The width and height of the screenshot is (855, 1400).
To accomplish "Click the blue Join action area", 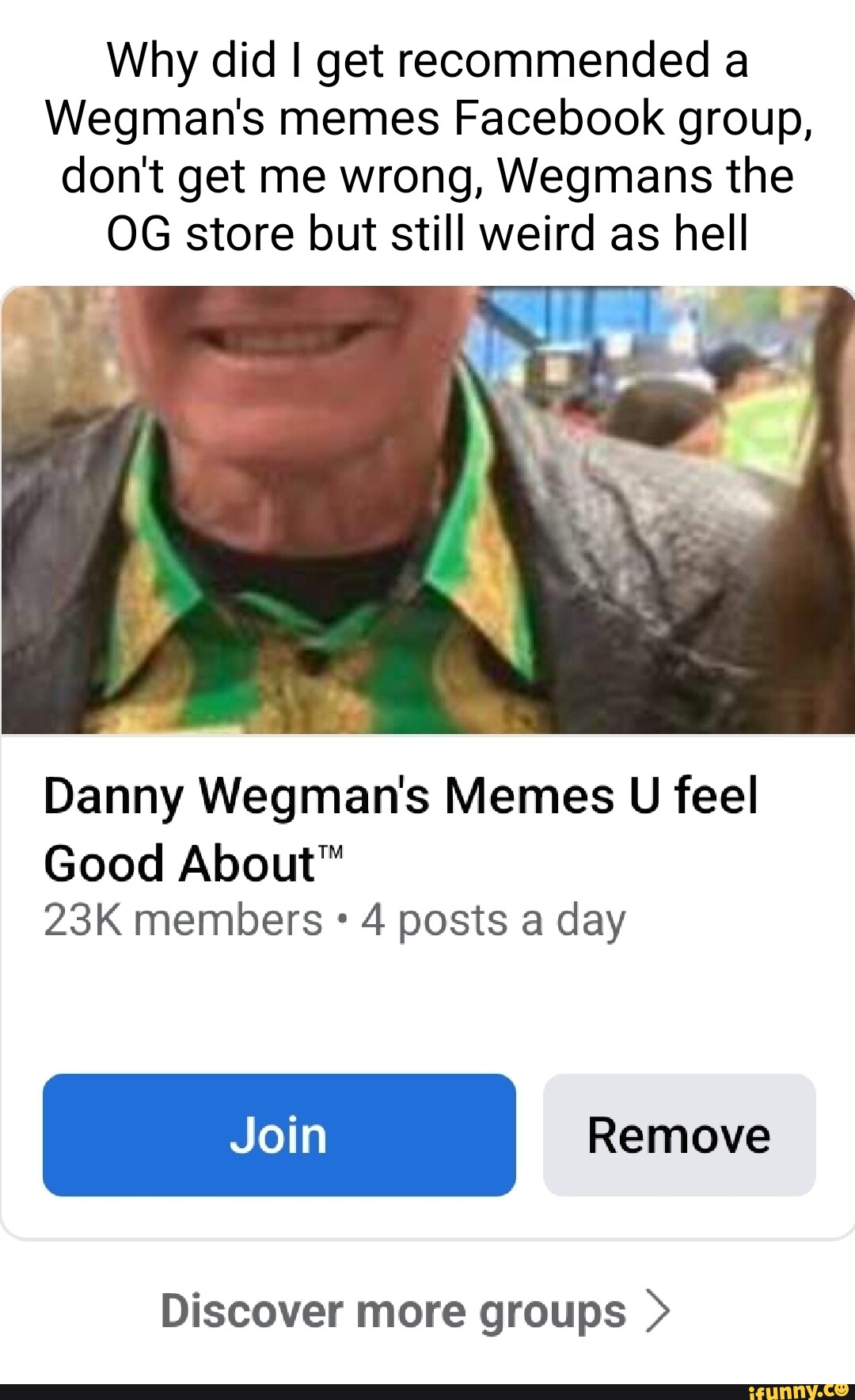I will 279,1136.
